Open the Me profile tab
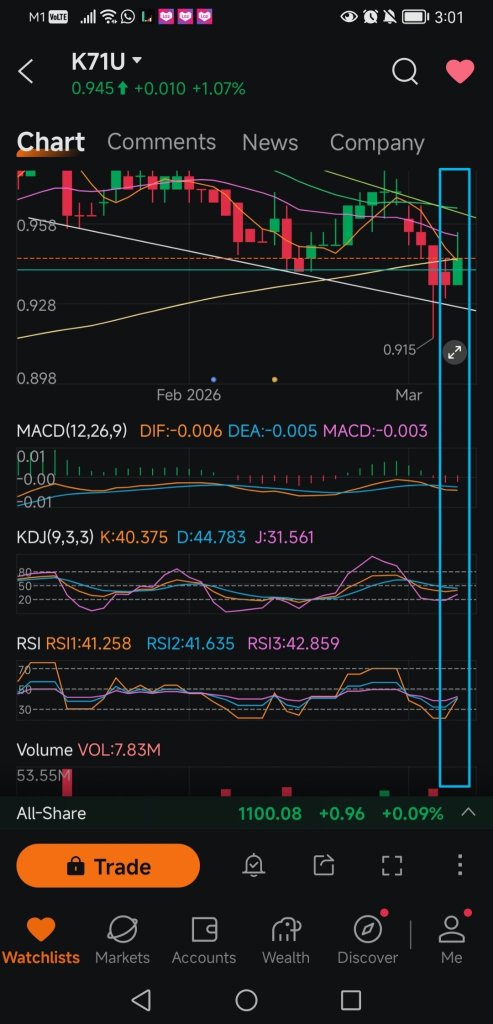The image size is (493, 1024). pyautogui.click(x=451, y=940)
